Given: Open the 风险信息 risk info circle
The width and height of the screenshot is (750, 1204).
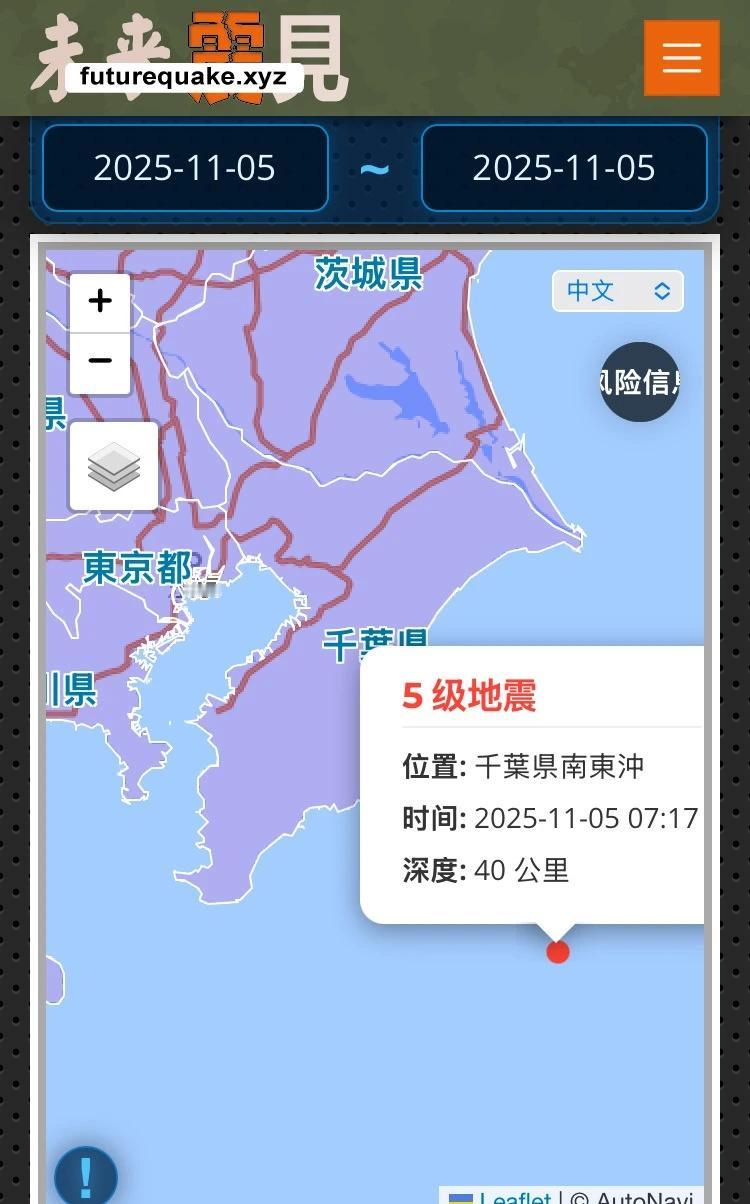Looking at the screenshot, I should point(640,383).
